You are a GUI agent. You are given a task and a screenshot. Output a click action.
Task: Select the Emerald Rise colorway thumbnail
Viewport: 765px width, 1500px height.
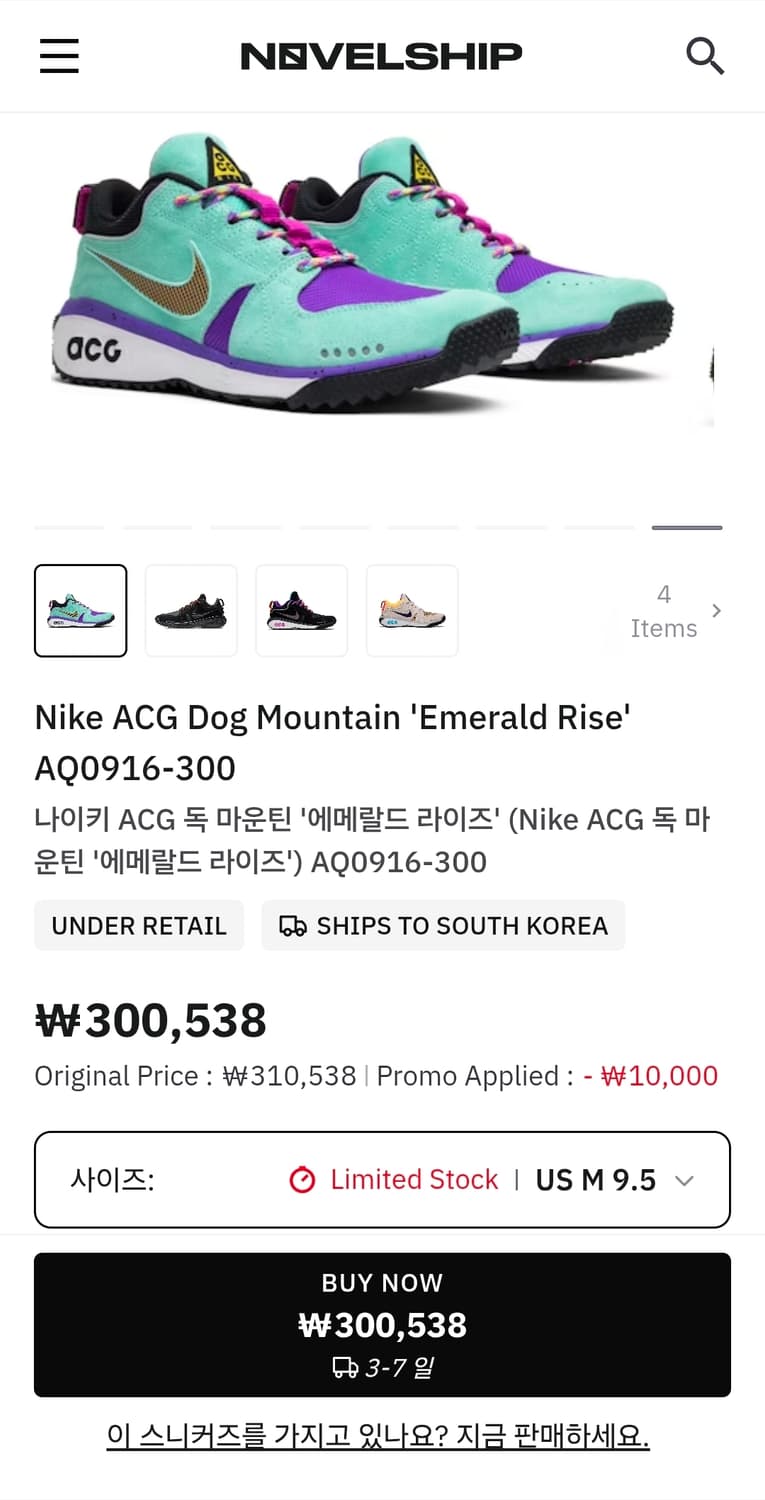tap(80, 610)
